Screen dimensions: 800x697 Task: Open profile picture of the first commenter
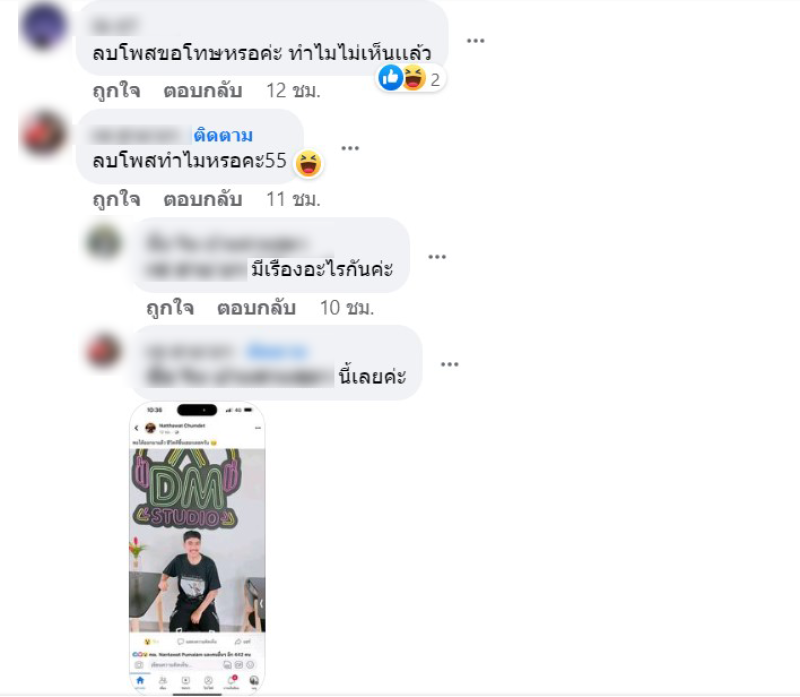43,27
